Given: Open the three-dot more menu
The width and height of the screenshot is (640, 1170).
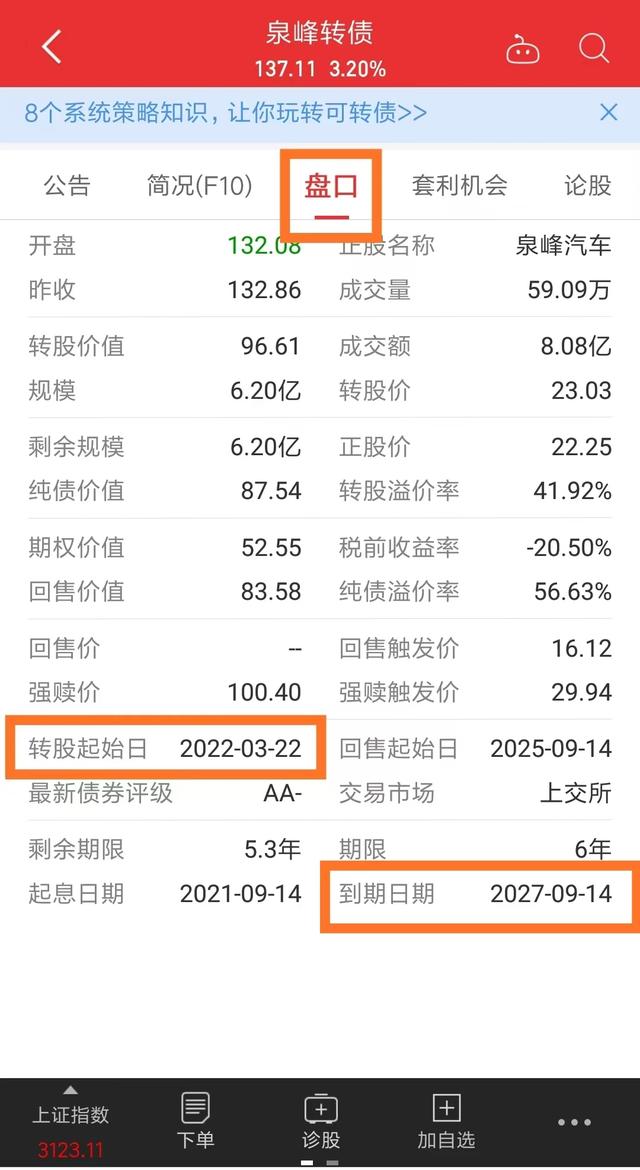Looking at the screenshot, I should (574, 1122).
